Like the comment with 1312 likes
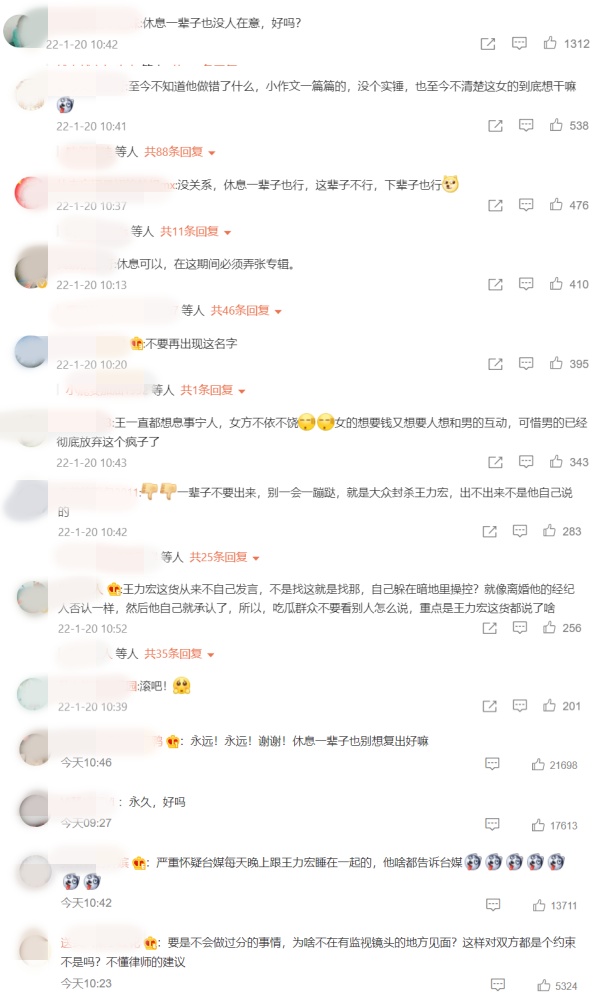 point(550,44)
